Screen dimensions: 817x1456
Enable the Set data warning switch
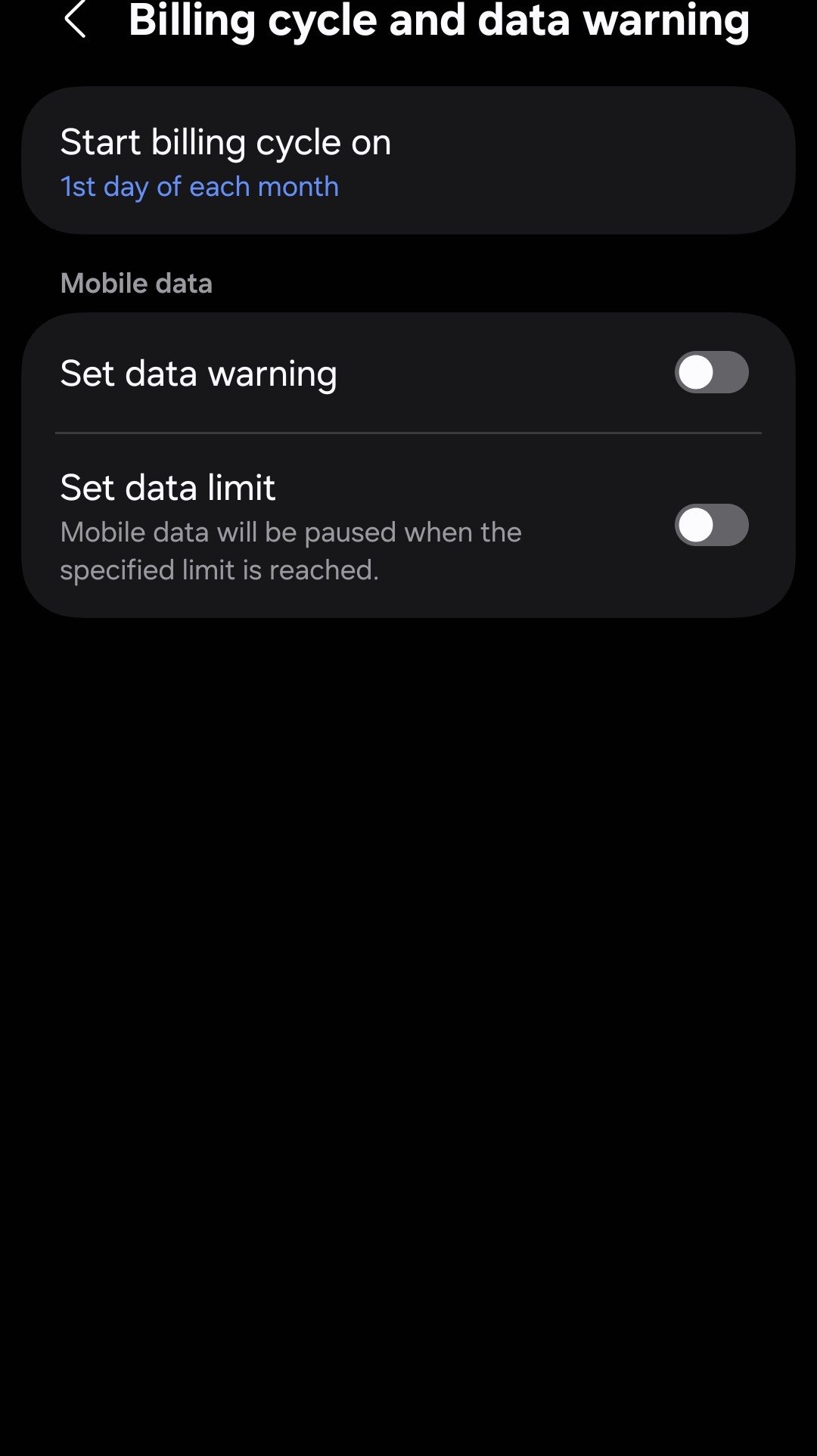tap(710, 373)
